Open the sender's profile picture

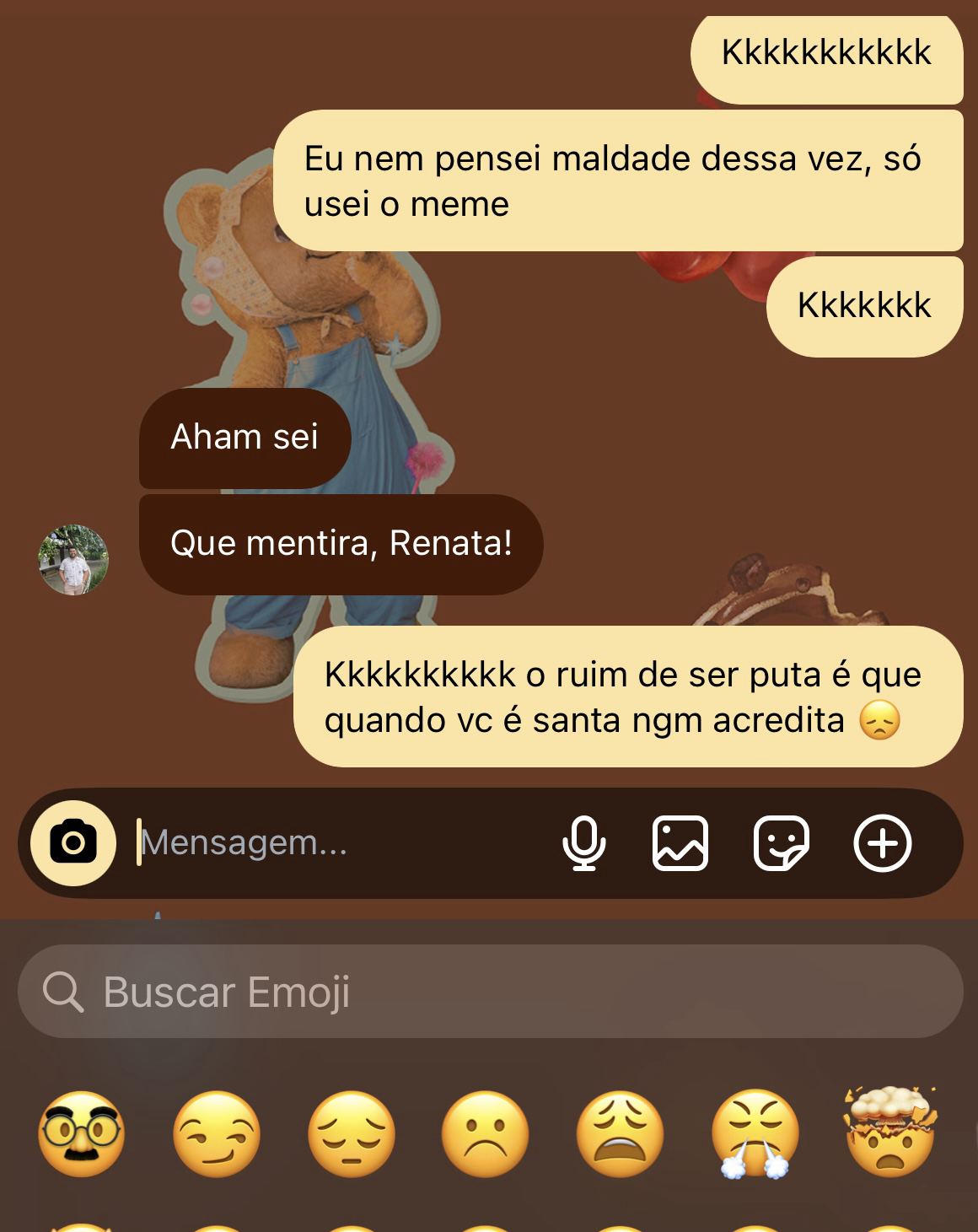click(73, 559)
